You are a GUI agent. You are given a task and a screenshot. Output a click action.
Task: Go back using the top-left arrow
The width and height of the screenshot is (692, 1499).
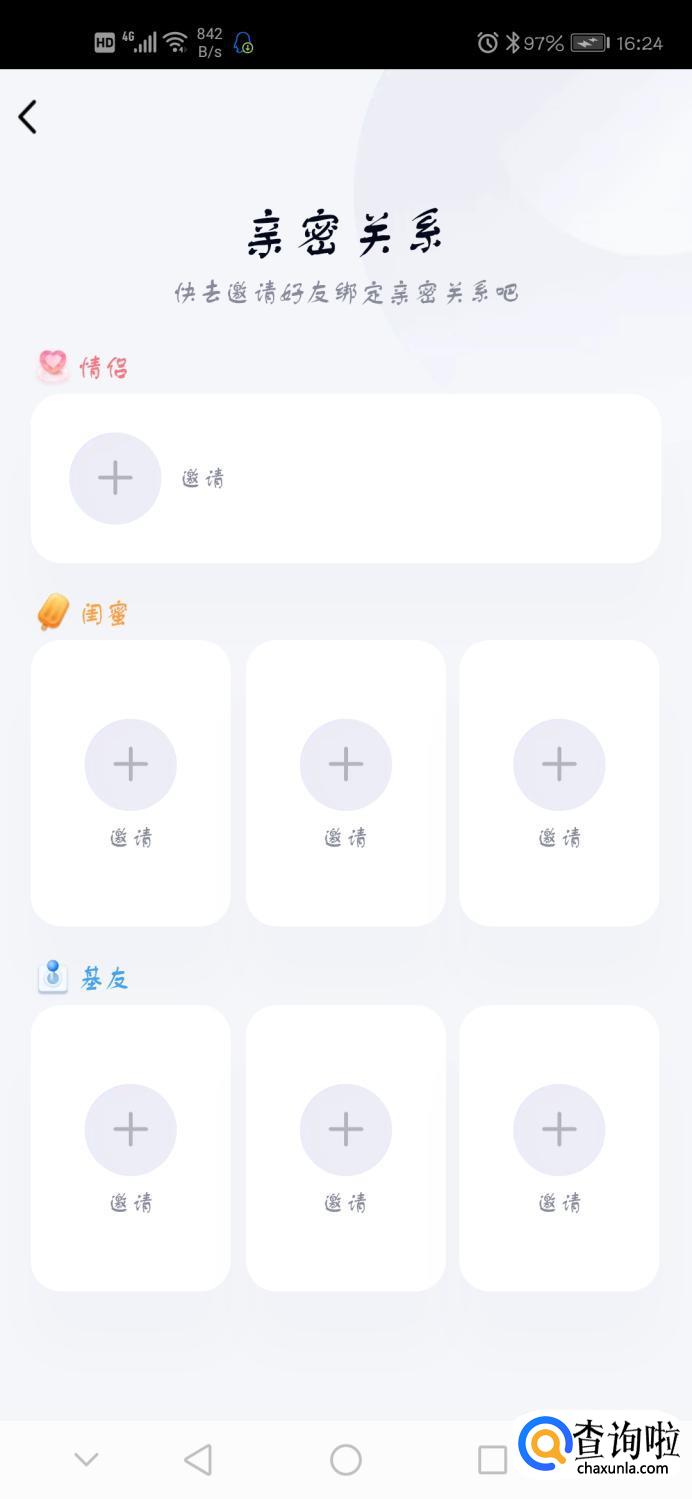click(28, 117)
